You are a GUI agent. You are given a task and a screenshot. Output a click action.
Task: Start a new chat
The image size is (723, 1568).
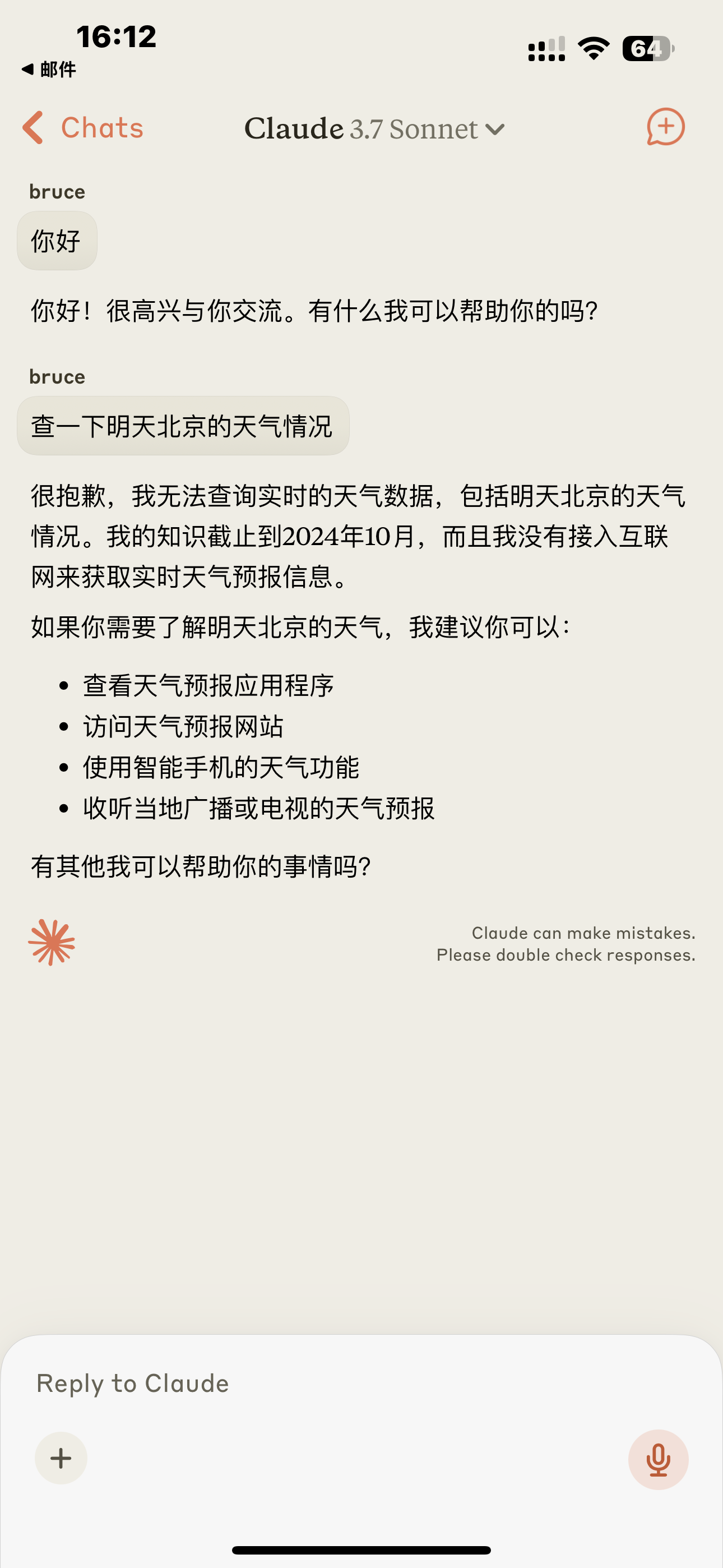pyautogui.click(x=665, y=127)
